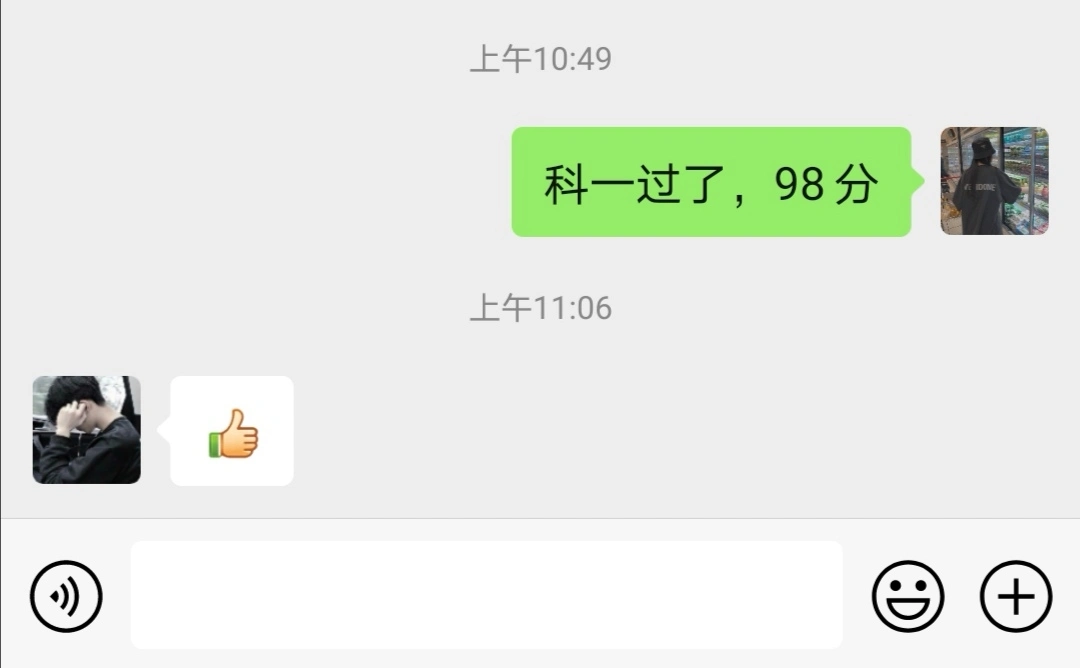Image resolution: width=1080 pixels, height=668 pixels.
Task: Open the emoji sticker panel
Action: (908, 596)
